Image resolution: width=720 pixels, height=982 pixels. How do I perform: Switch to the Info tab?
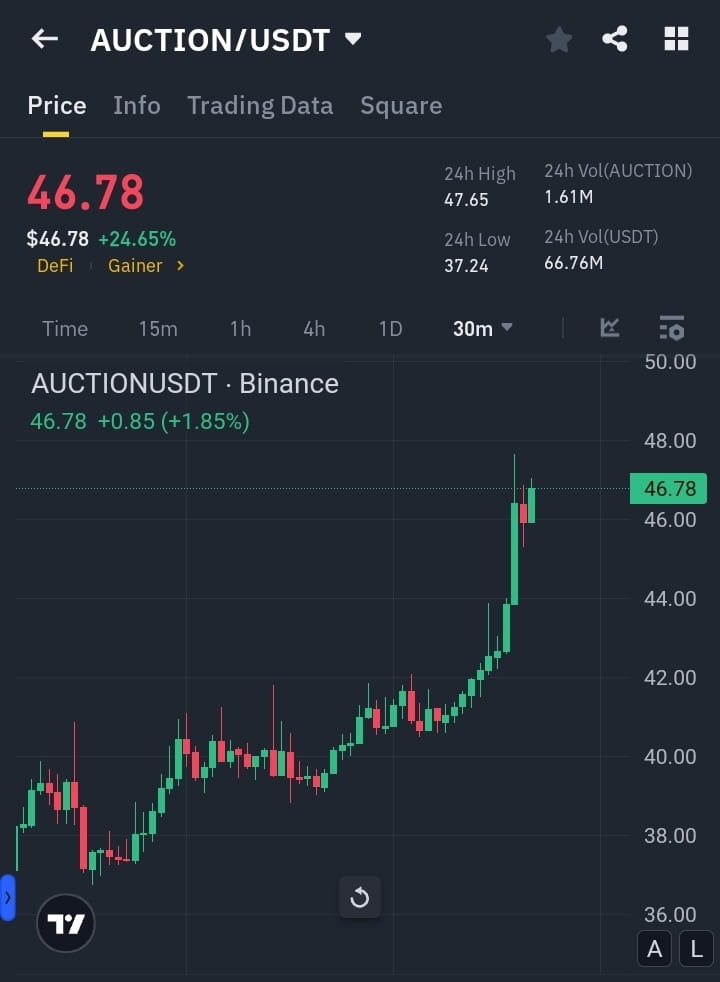136,105
